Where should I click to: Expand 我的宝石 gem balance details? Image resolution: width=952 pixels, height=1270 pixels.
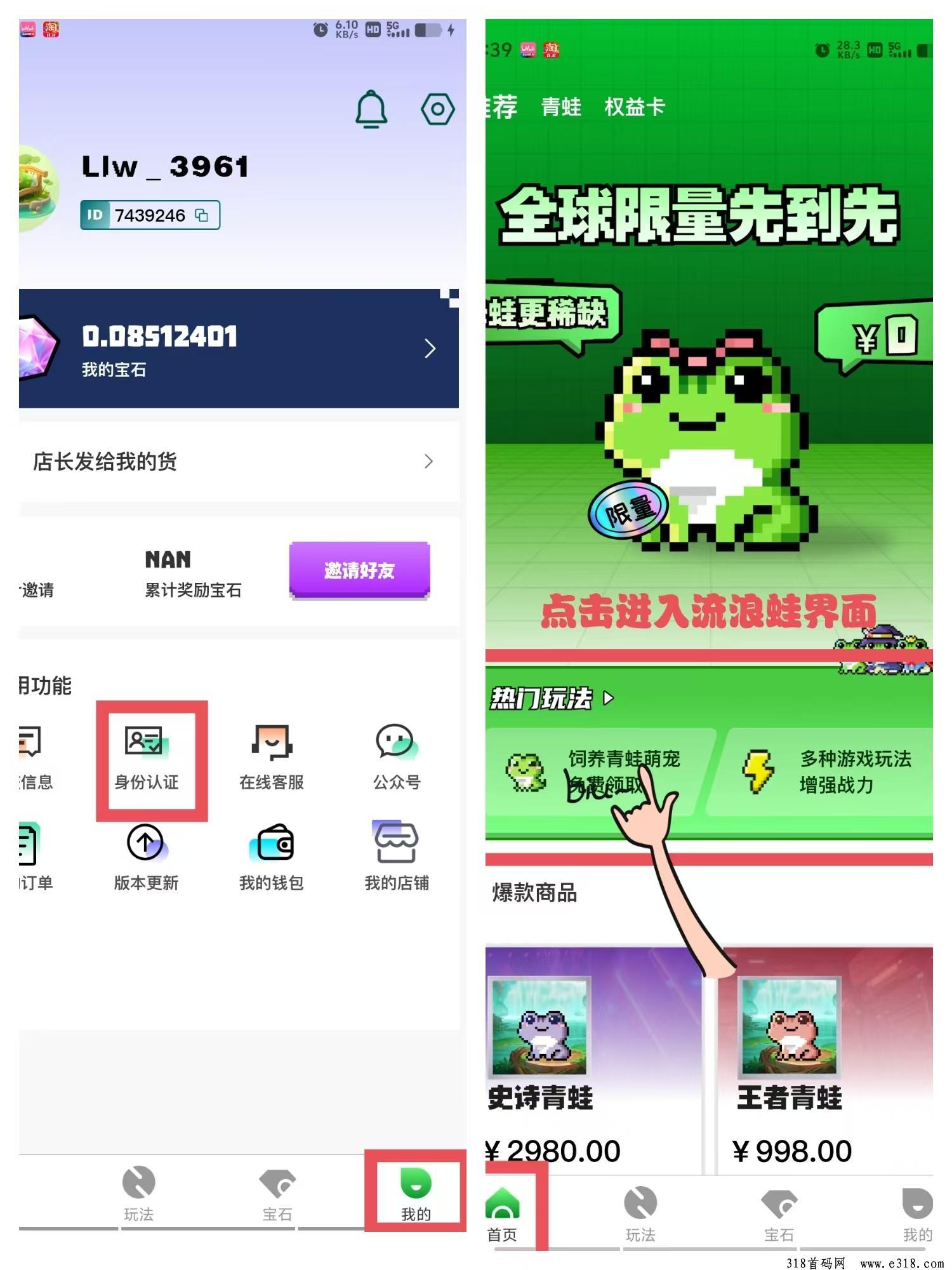tap(430, 349)
